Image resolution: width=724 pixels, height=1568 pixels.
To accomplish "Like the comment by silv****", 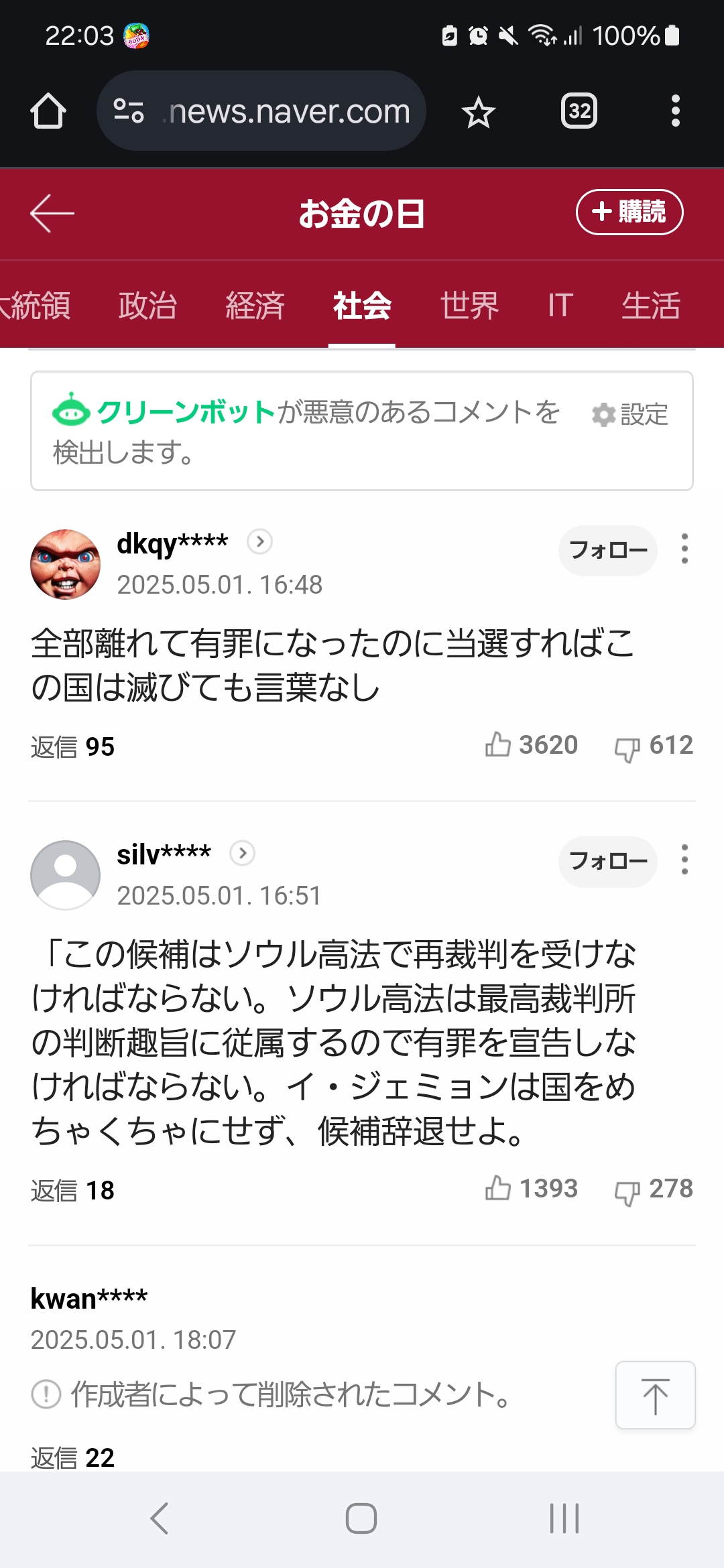I will [x=531, y=1189].
